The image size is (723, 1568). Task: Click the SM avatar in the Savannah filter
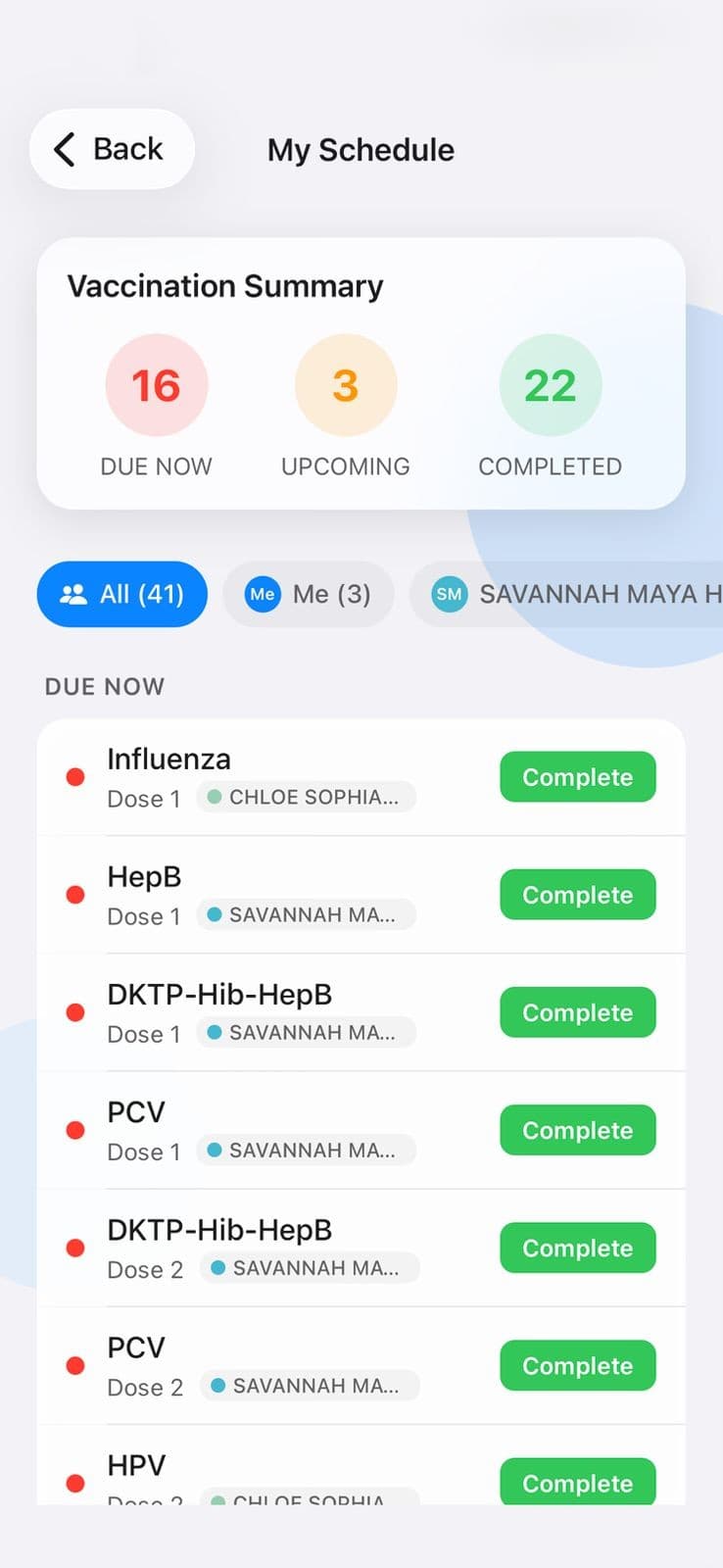449,594
